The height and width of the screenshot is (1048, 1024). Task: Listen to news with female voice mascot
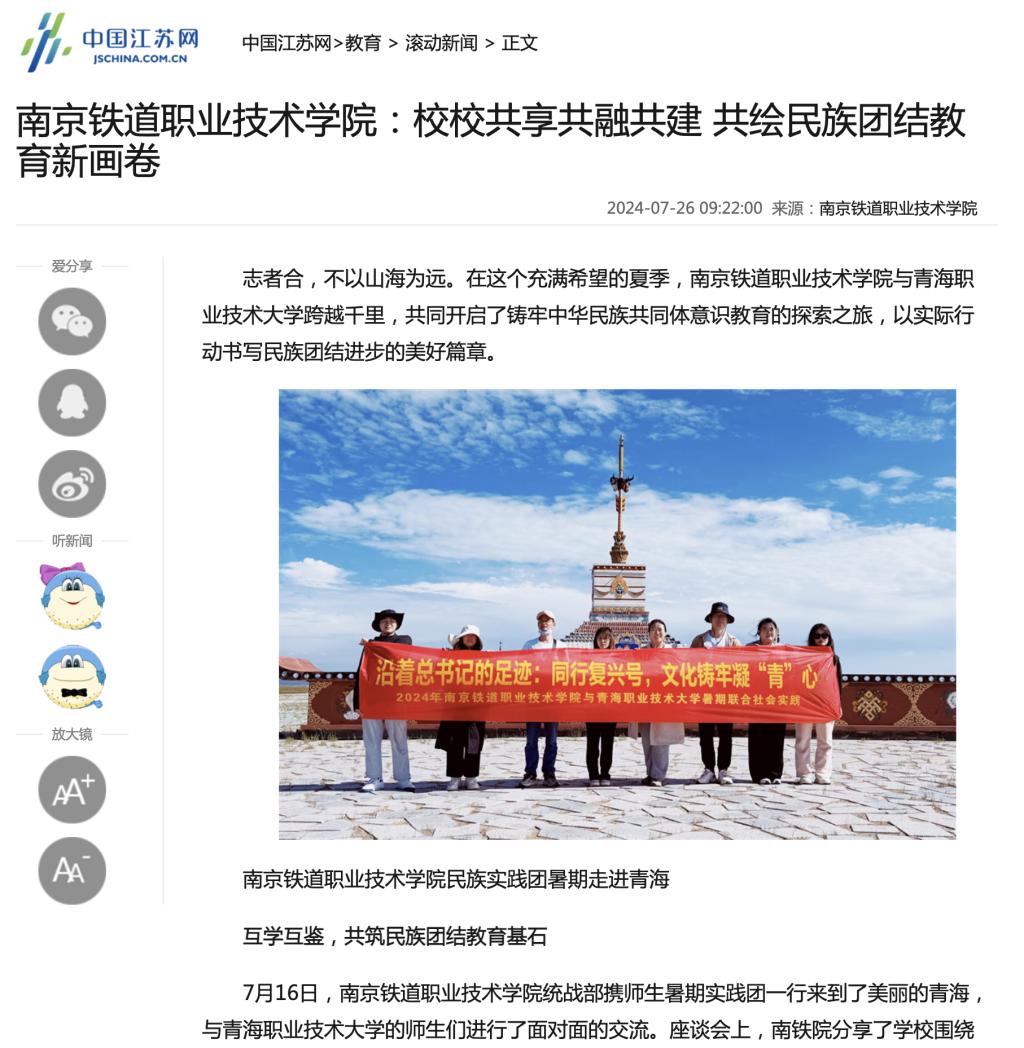[72, 596]
